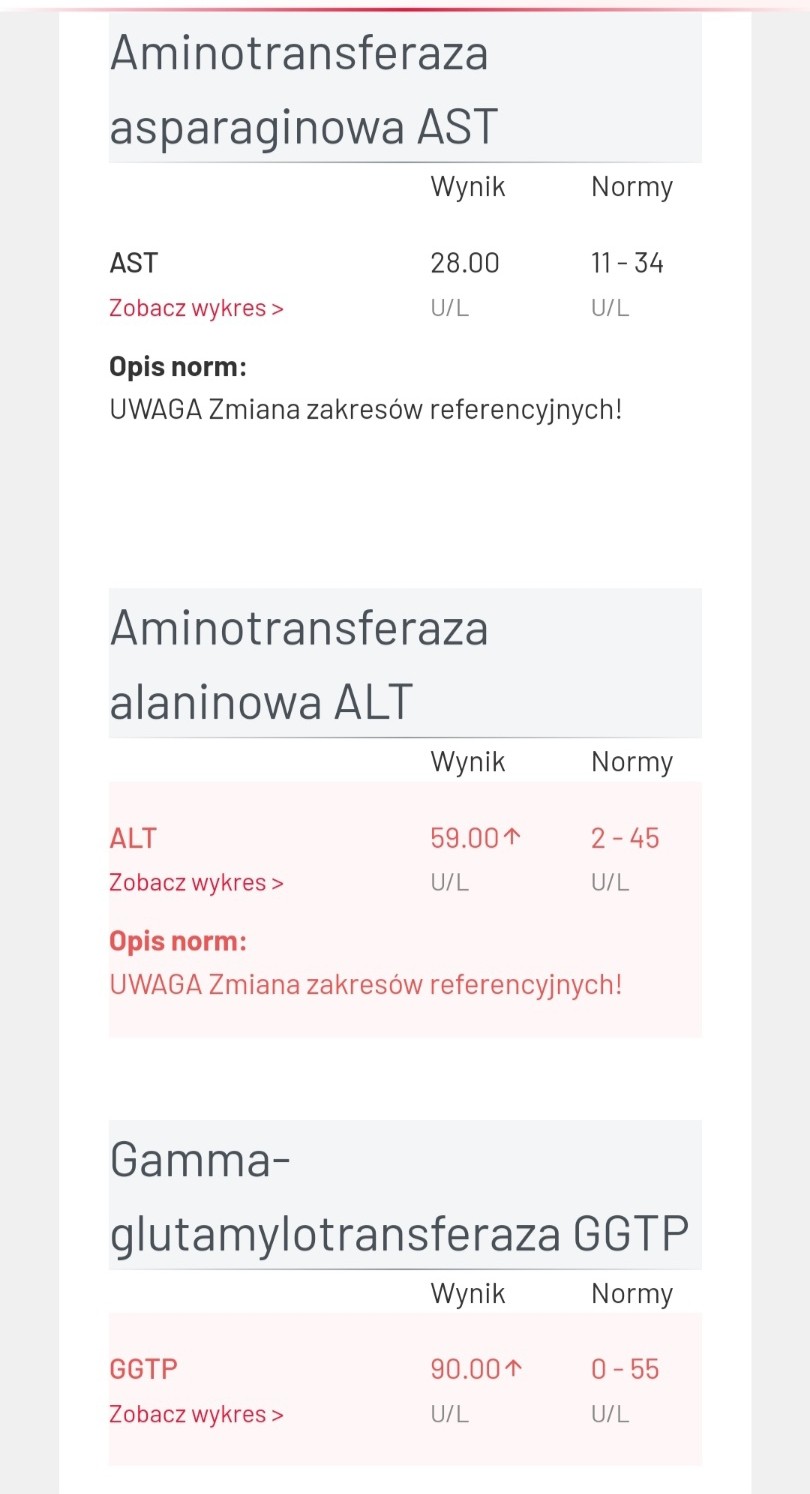View the chart for the ALT result
Image resolution: width=810 pixels, height=1494 pixels.
pos(196,883)
